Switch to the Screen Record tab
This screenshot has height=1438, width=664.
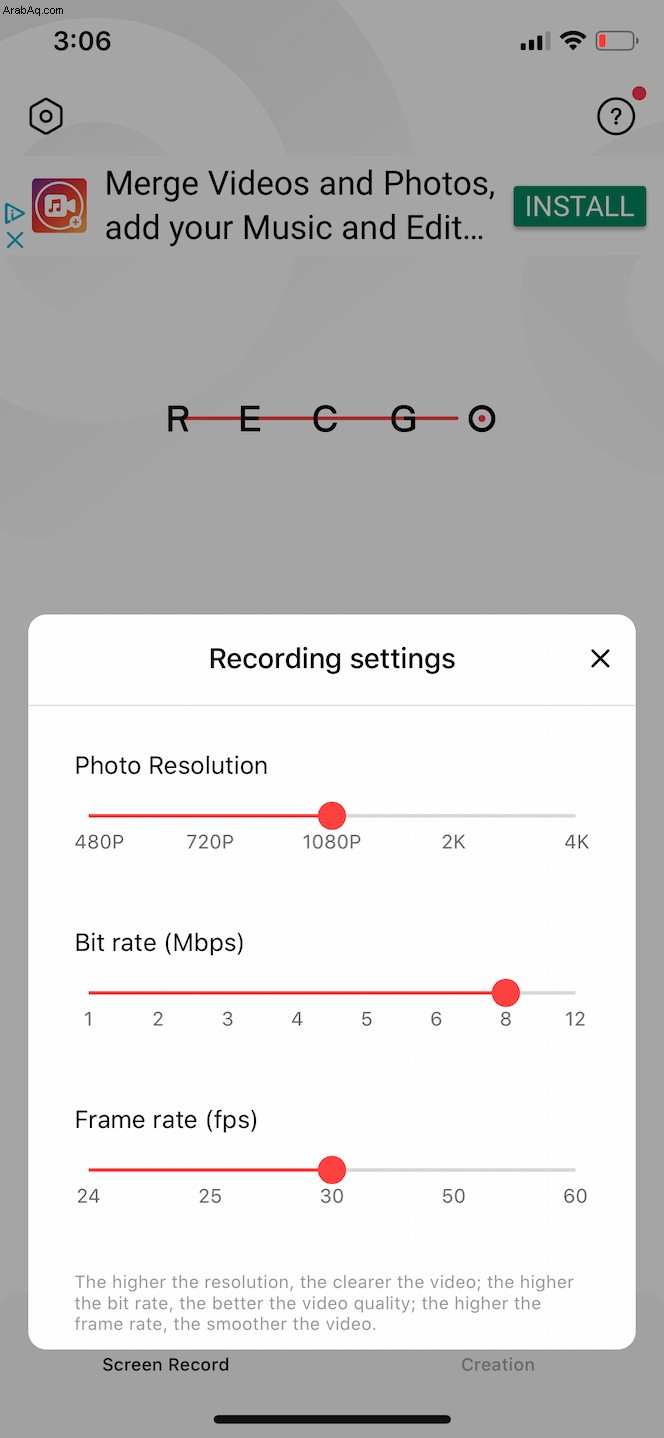pyautogui.click(x=166, y=1364)
